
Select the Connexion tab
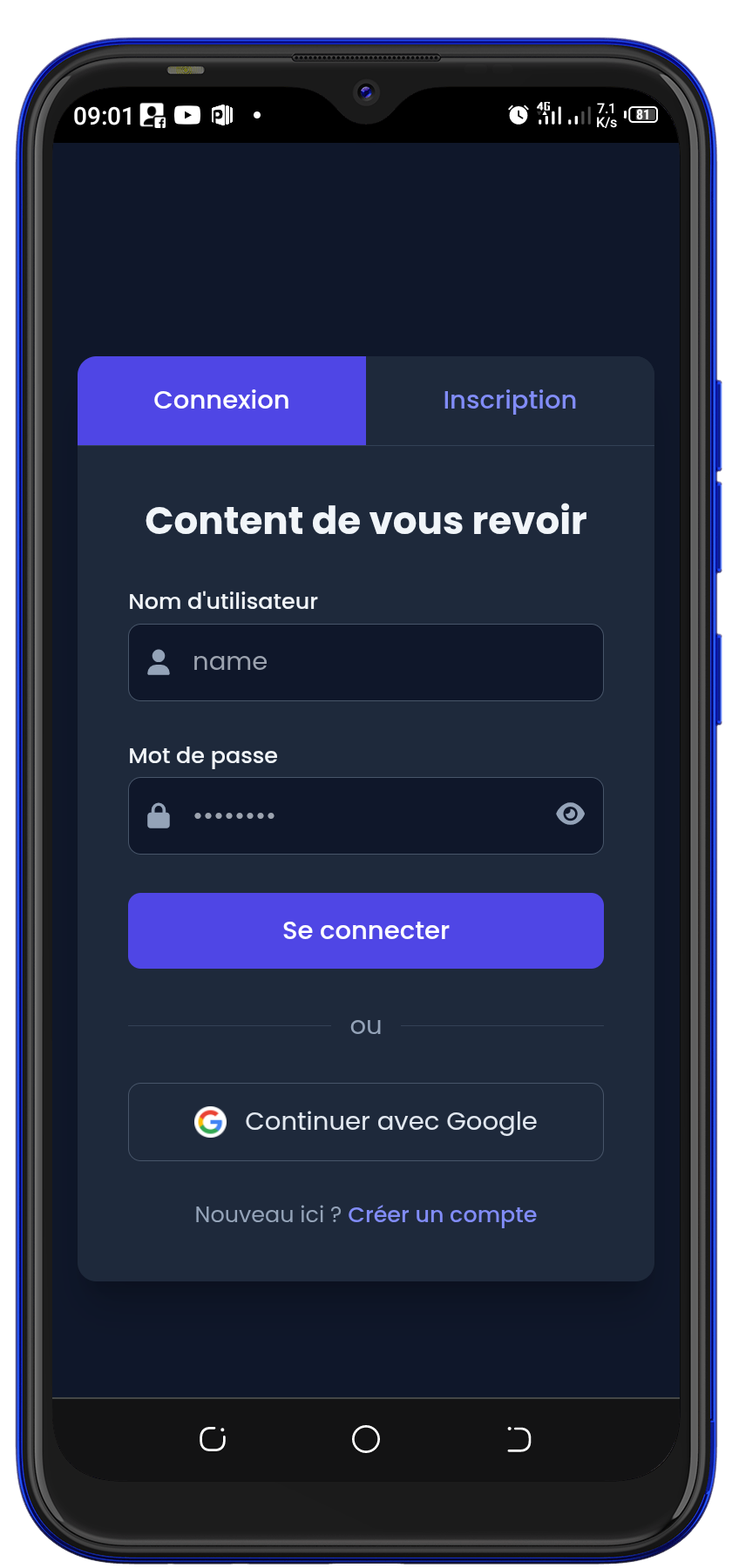tap(221, 400)
